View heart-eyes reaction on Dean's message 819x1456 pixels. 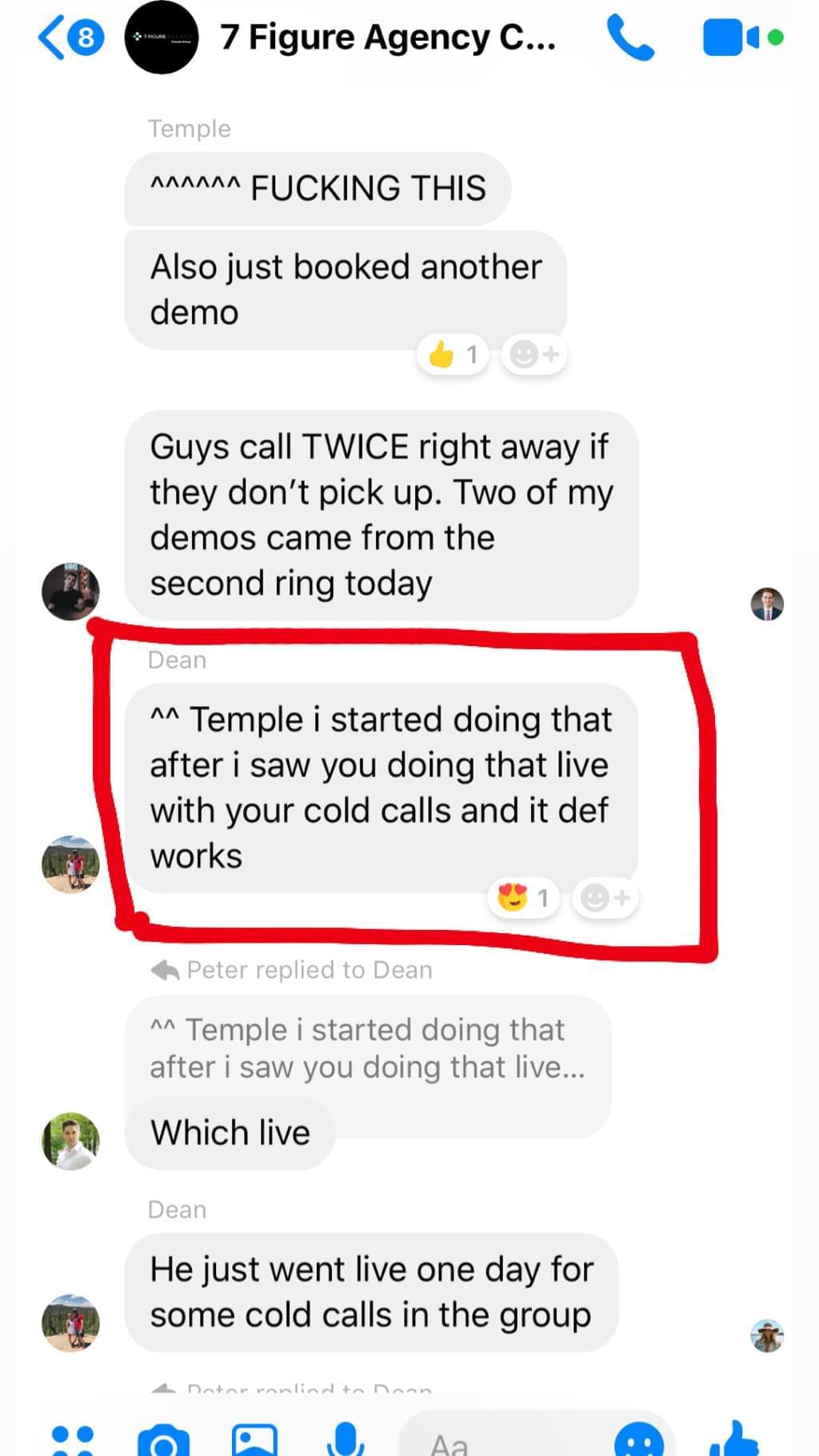pos(523,898)
